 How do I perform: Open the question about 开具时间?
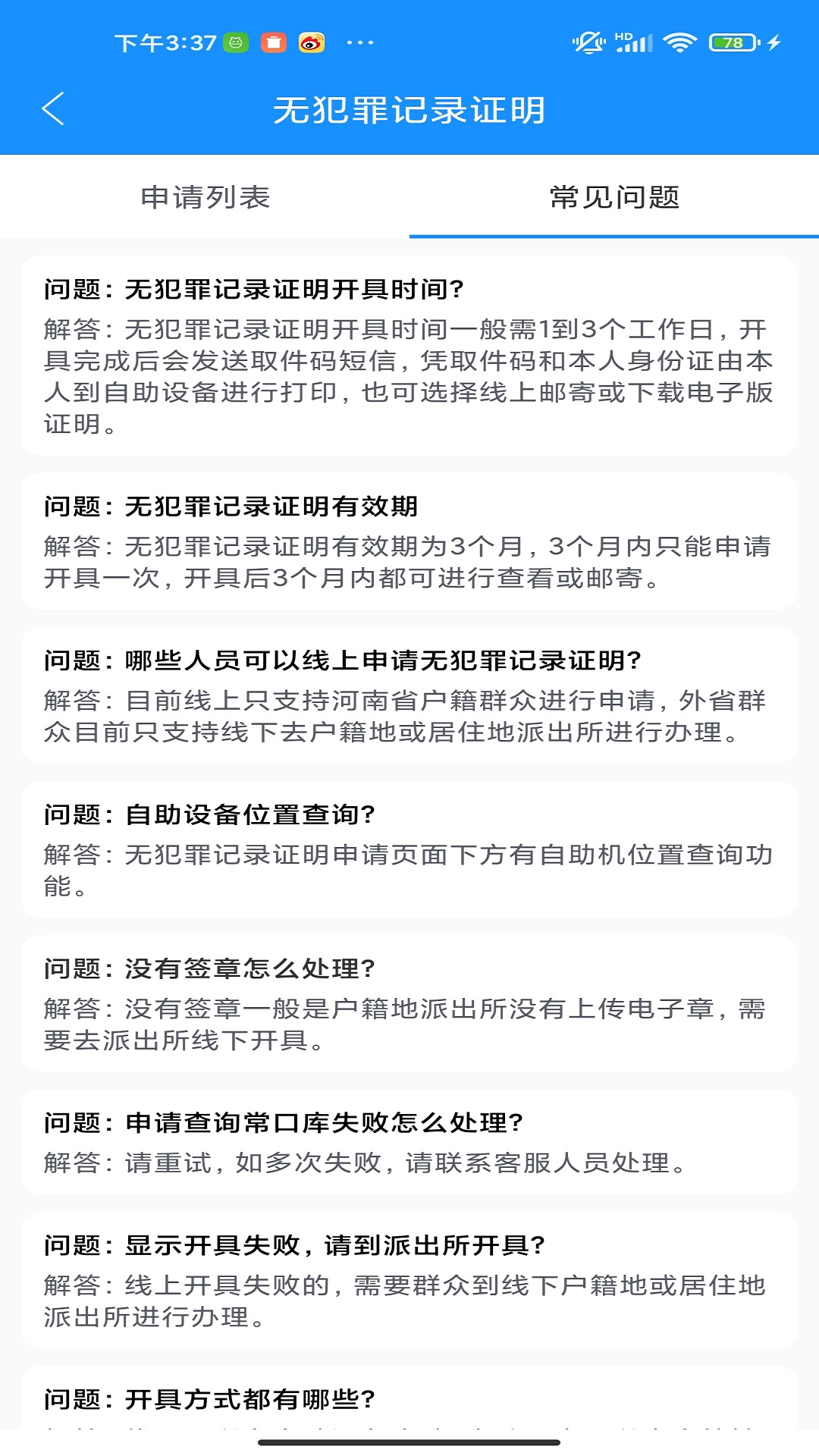(409, 356)
